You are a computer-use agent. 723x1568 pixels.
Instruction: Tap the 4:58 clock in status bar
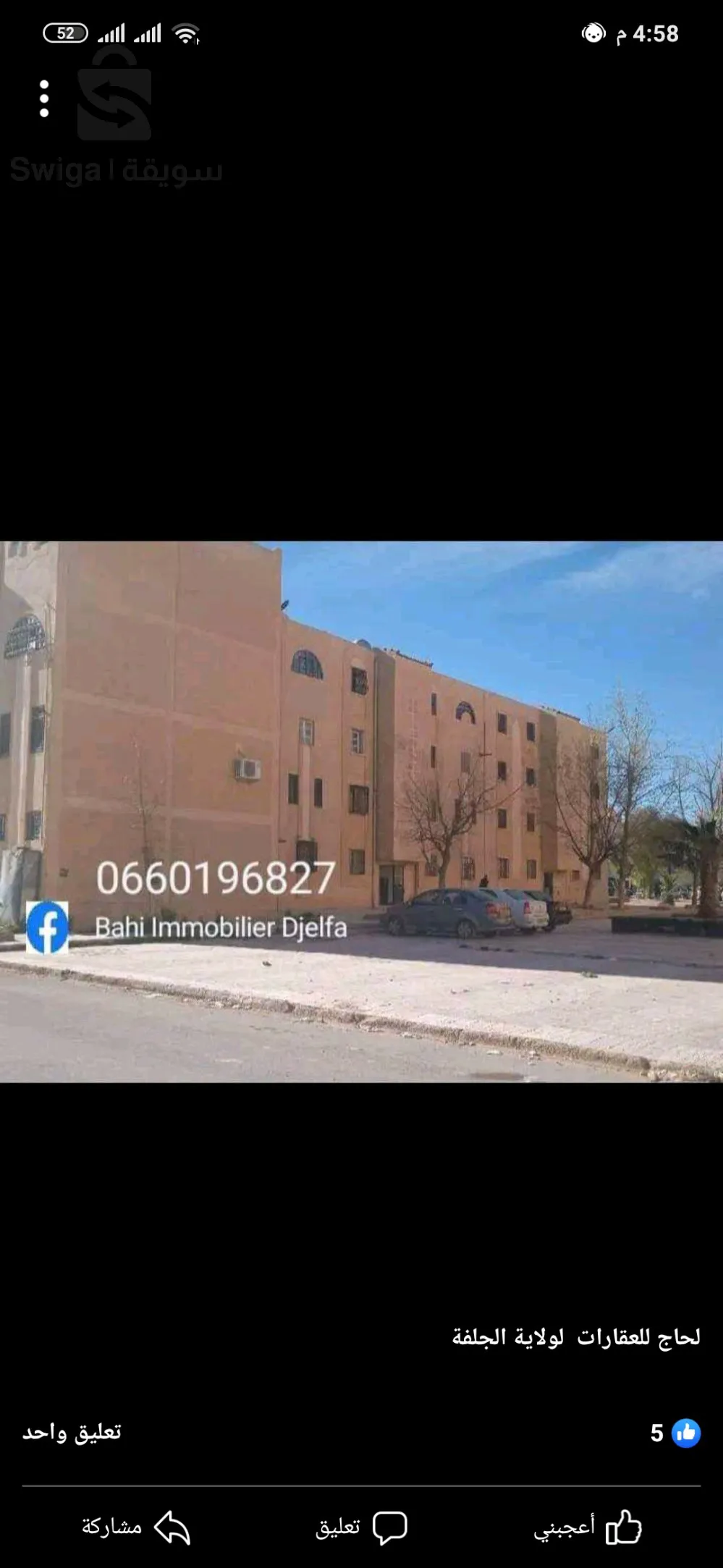click(x=655, y=31)
